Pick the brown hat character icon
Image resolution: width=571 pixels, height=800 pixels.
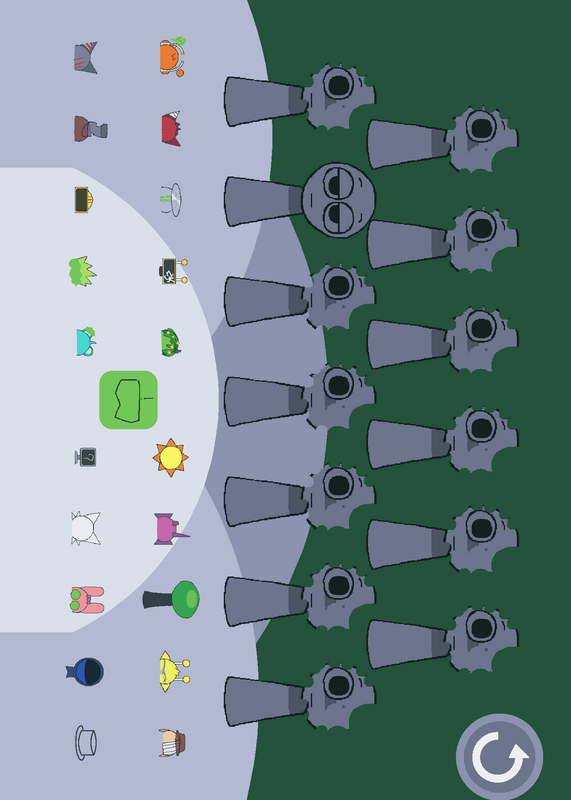[x=172, y=743]
